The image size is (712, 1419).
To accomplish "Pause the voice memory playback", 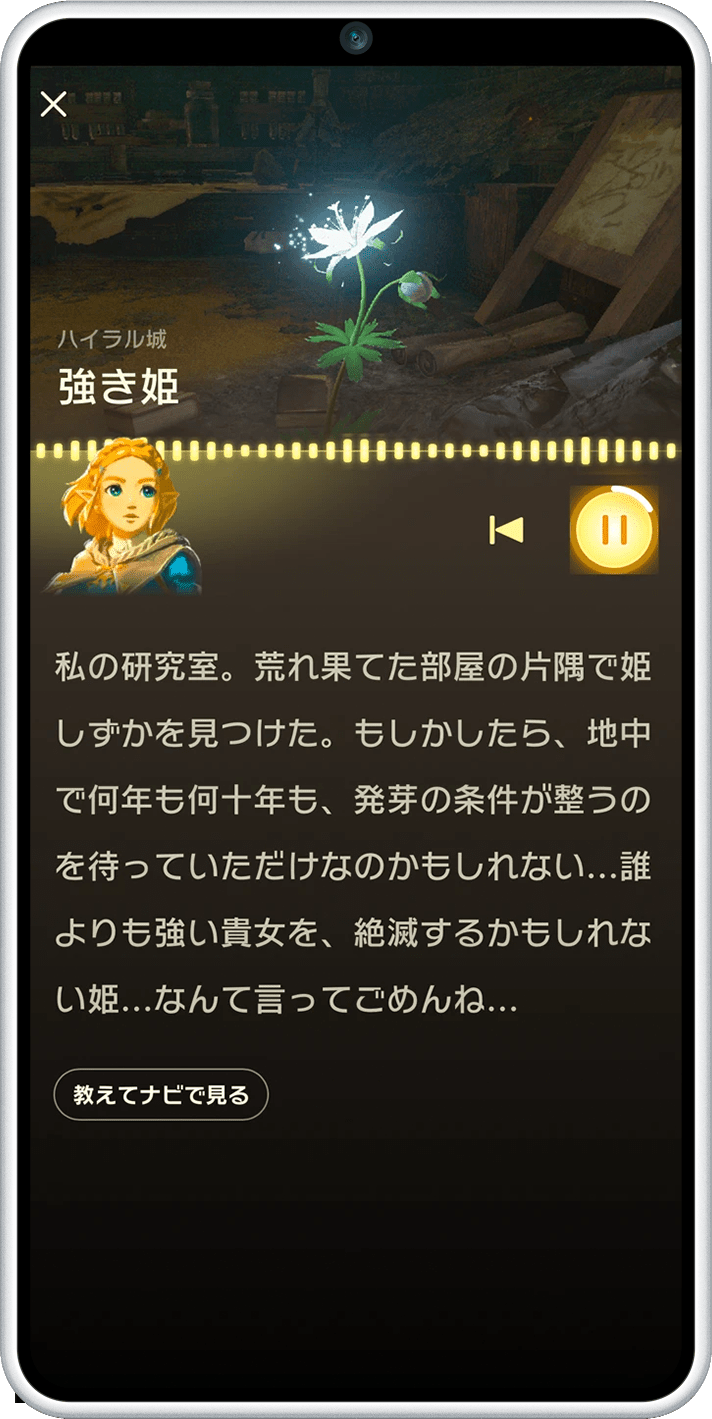I will (614, 530).
